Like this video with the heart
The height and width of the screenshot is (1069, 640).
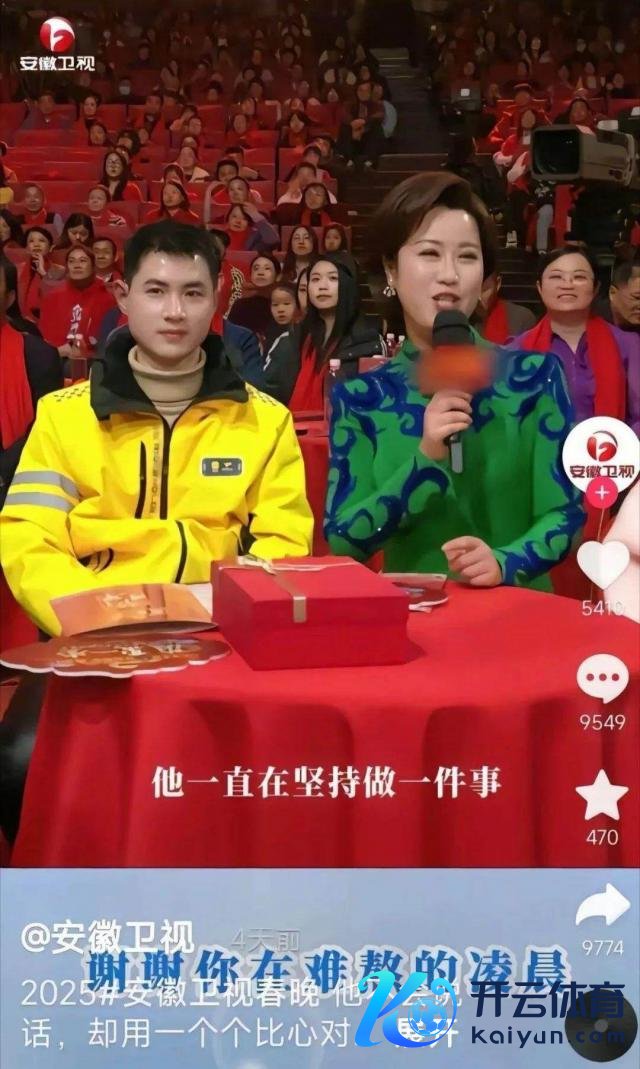coord(604,564)
